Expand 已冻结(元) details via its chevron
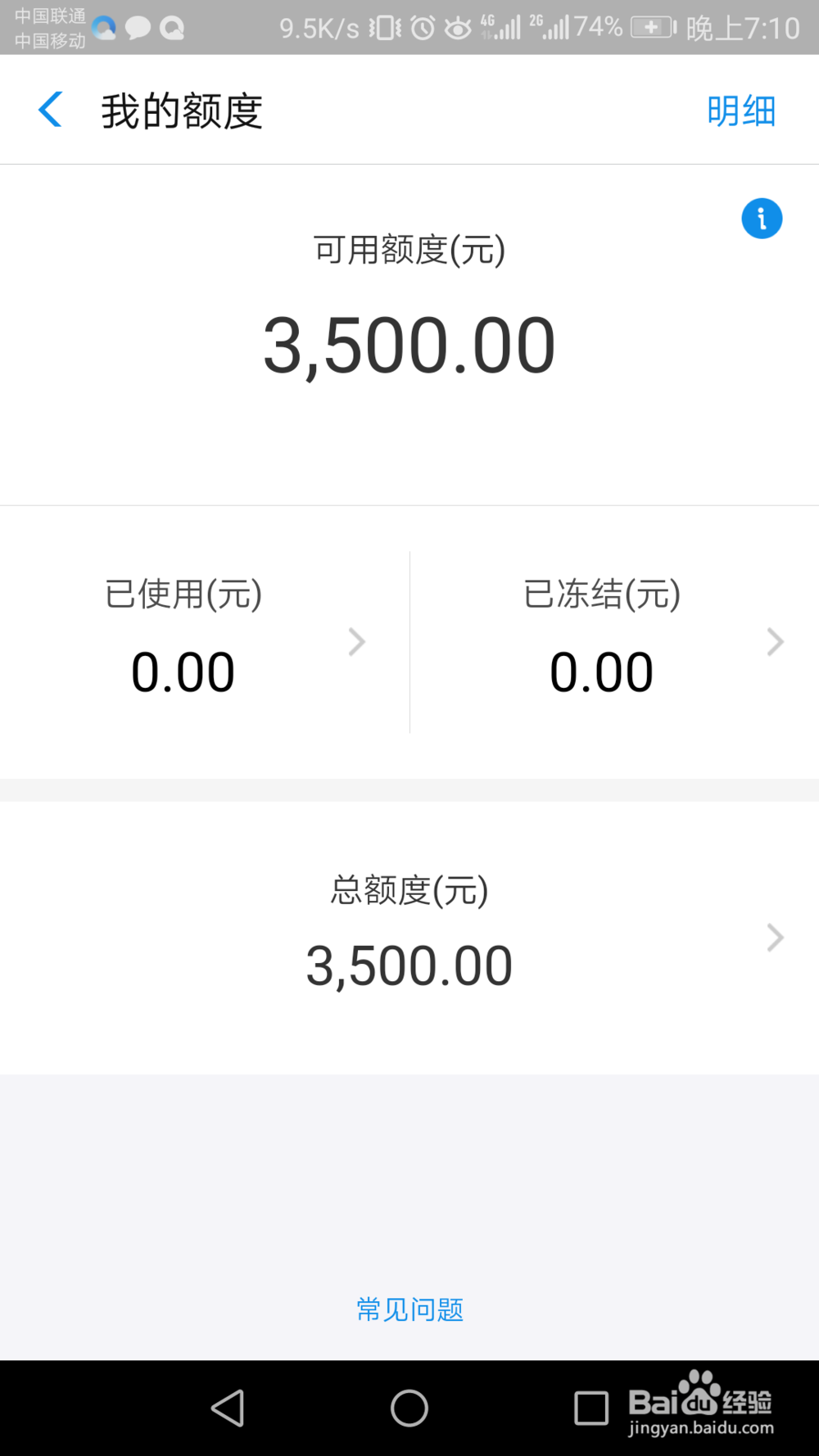 774,642
